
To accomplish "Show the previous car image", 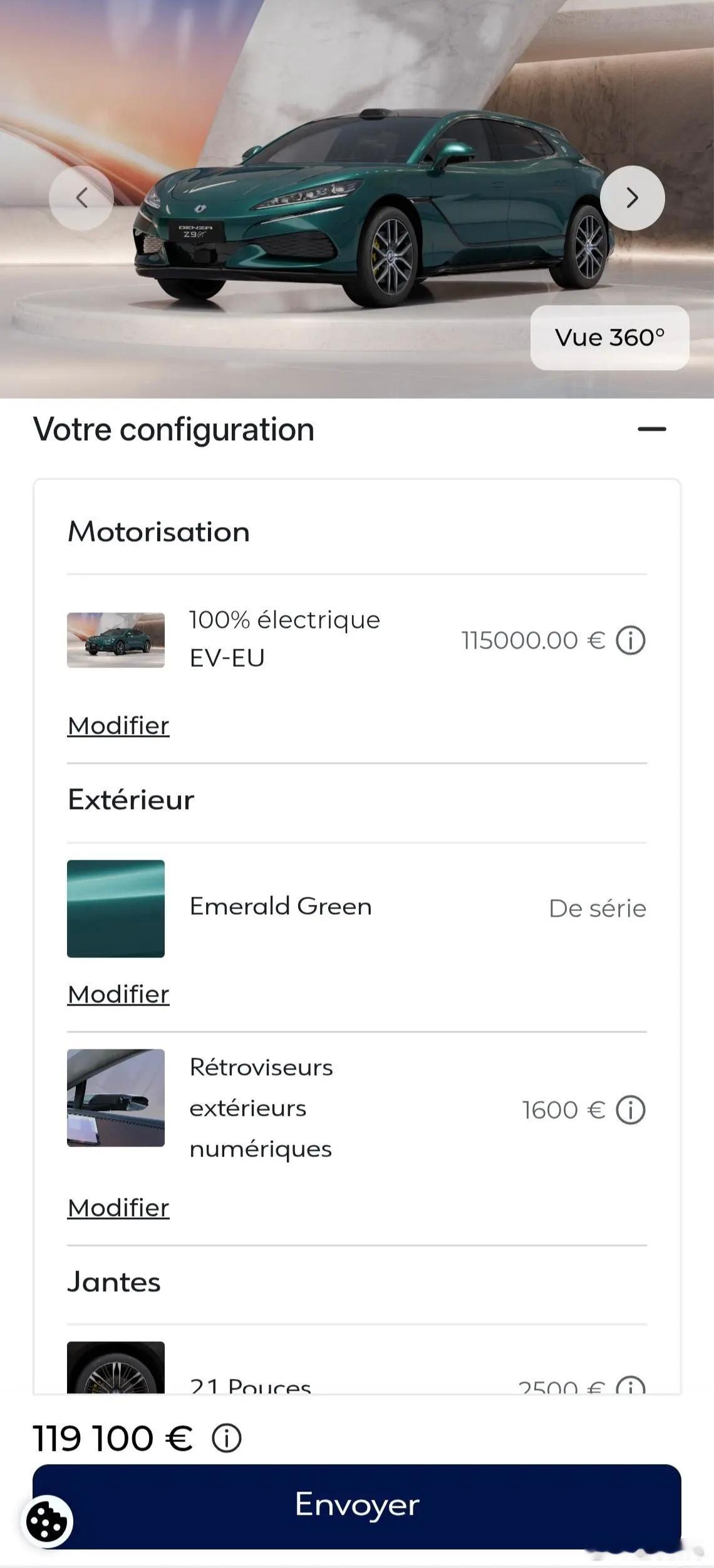I will [81, 198].
